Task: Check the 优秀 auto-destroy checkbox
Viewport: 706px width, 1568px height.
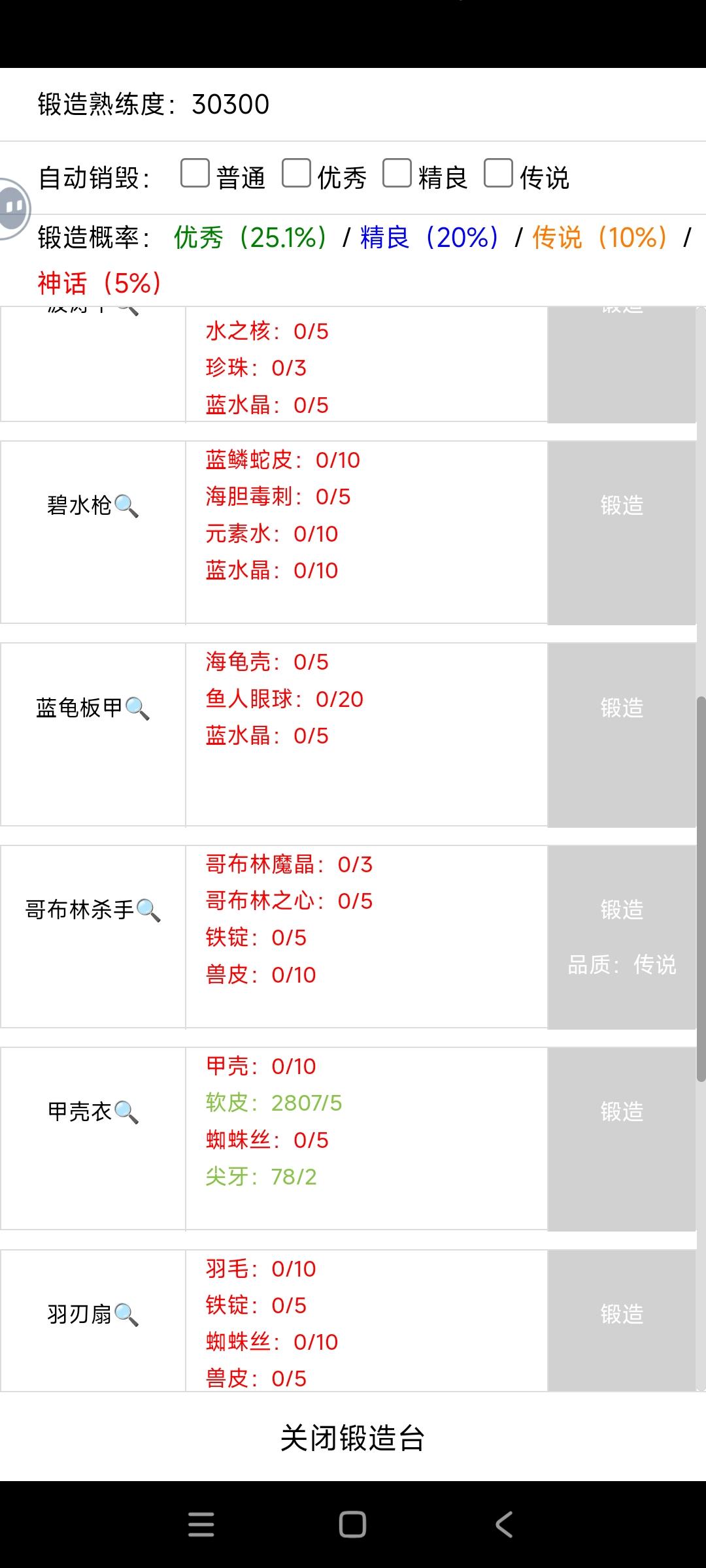Action: coord(296,174)
